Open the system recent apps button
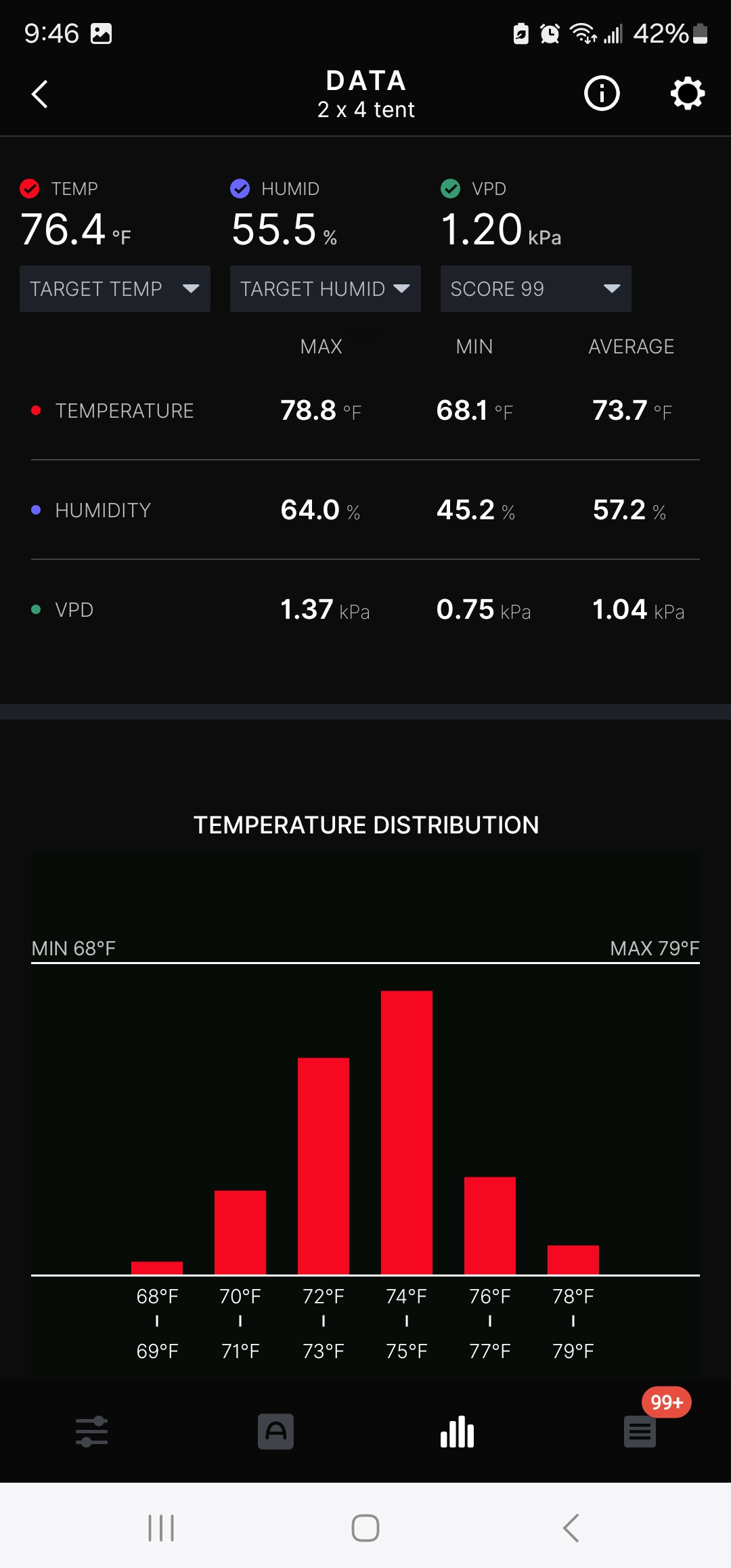 click(x=161, y=1528)
